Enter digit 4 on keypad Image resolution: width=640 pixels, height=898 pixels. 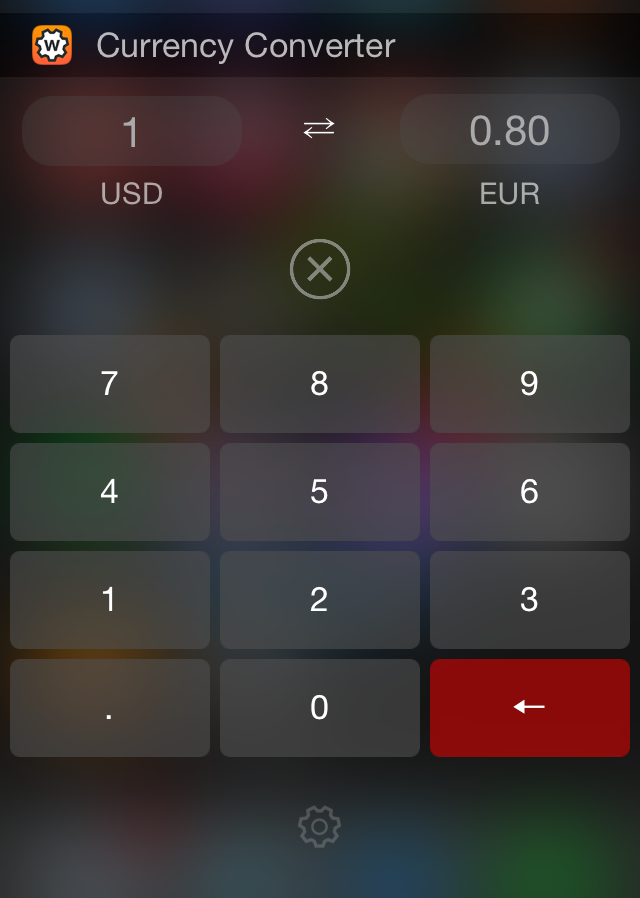click(110, 492)
